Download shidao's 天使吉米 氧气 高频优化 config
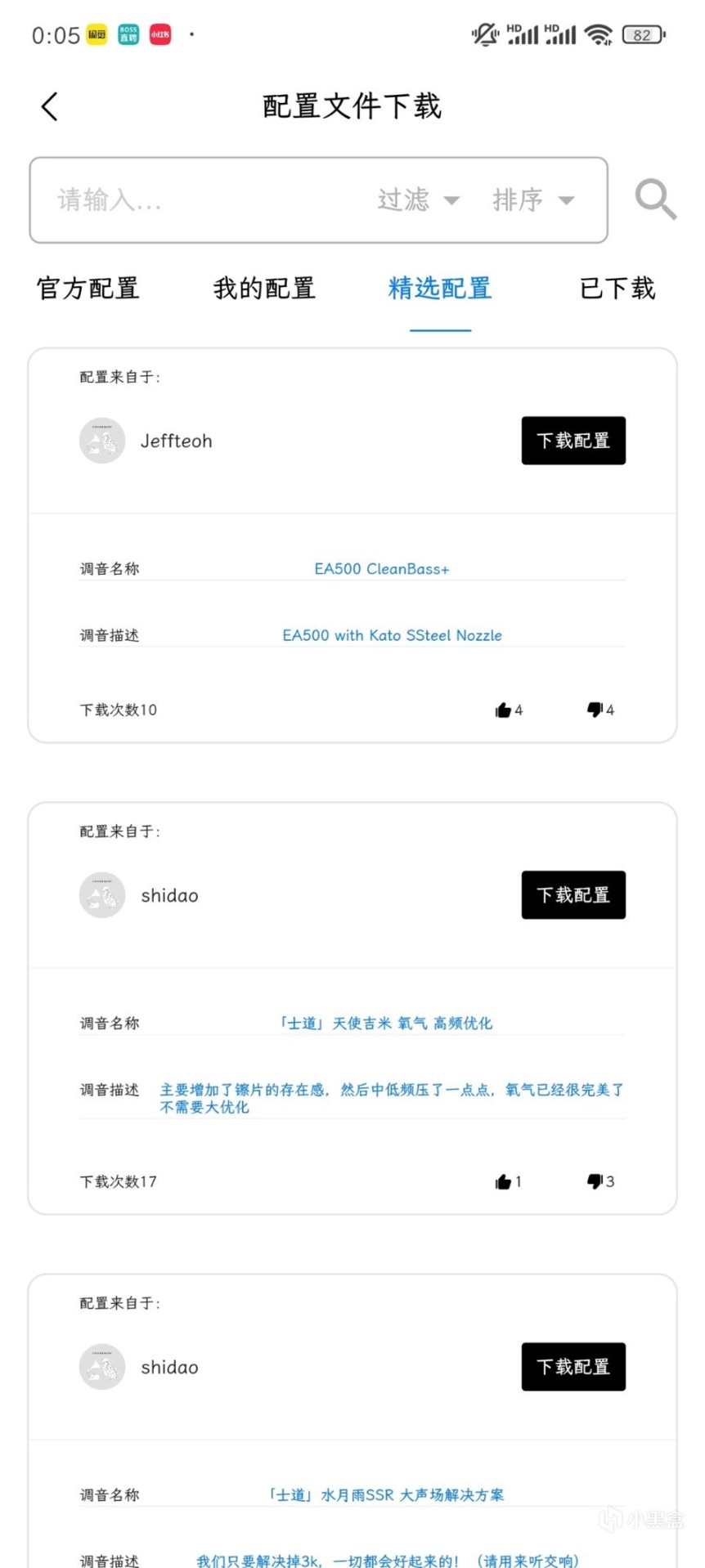 coord(573,895)
